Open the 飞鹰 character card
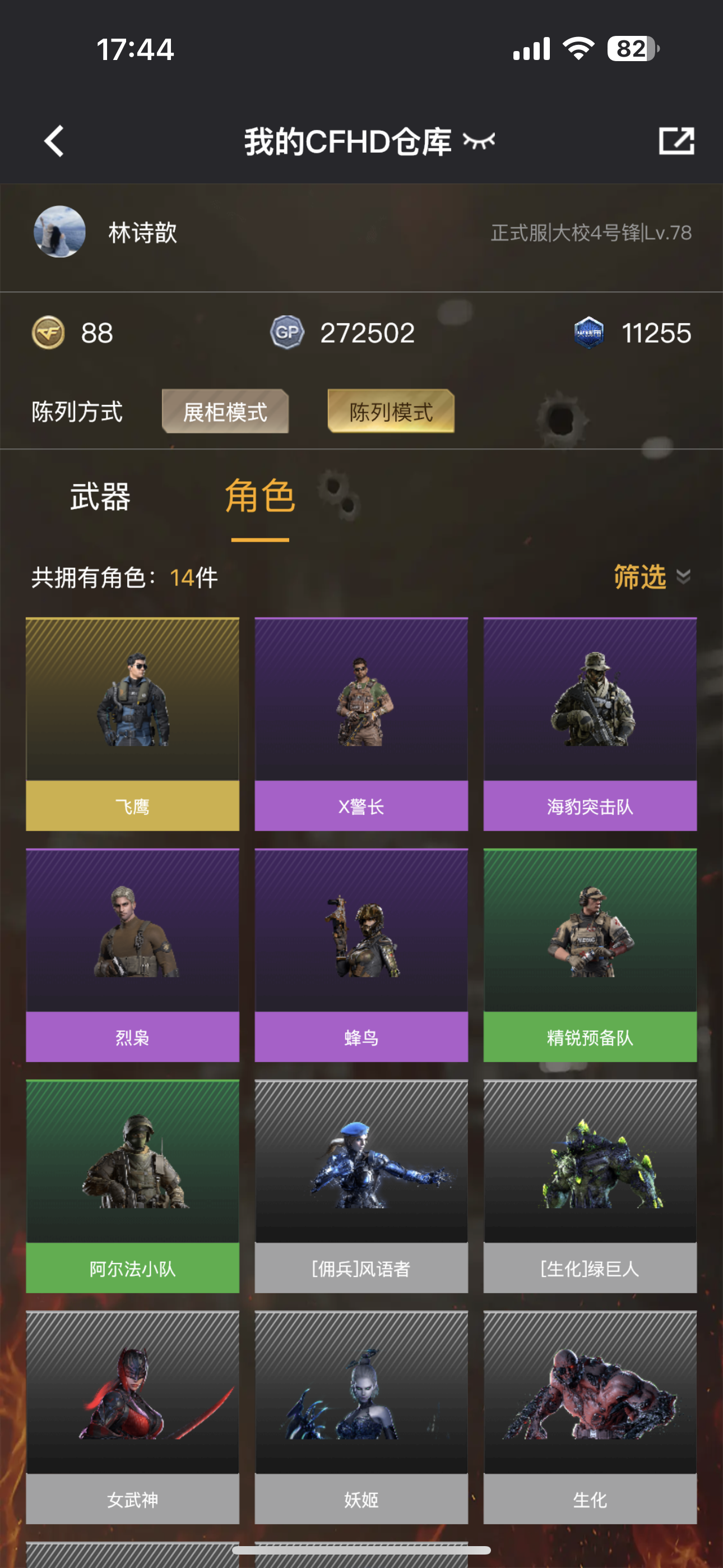The height and width of the screenshot is (1568, 723). [x=133, y=725]
